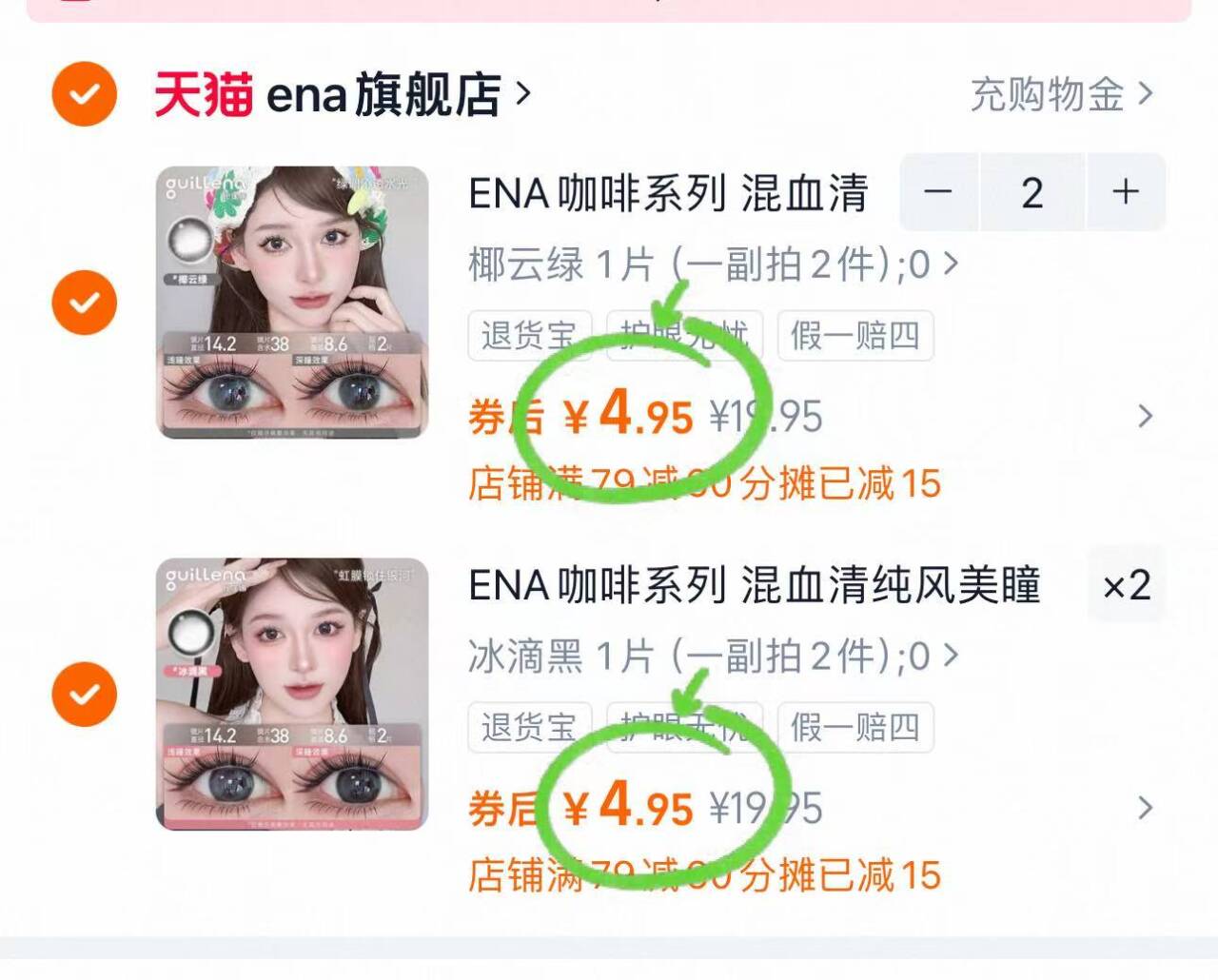
Task: Deselect the 冰滴黑 item checkbox
Action: [85, 694]
